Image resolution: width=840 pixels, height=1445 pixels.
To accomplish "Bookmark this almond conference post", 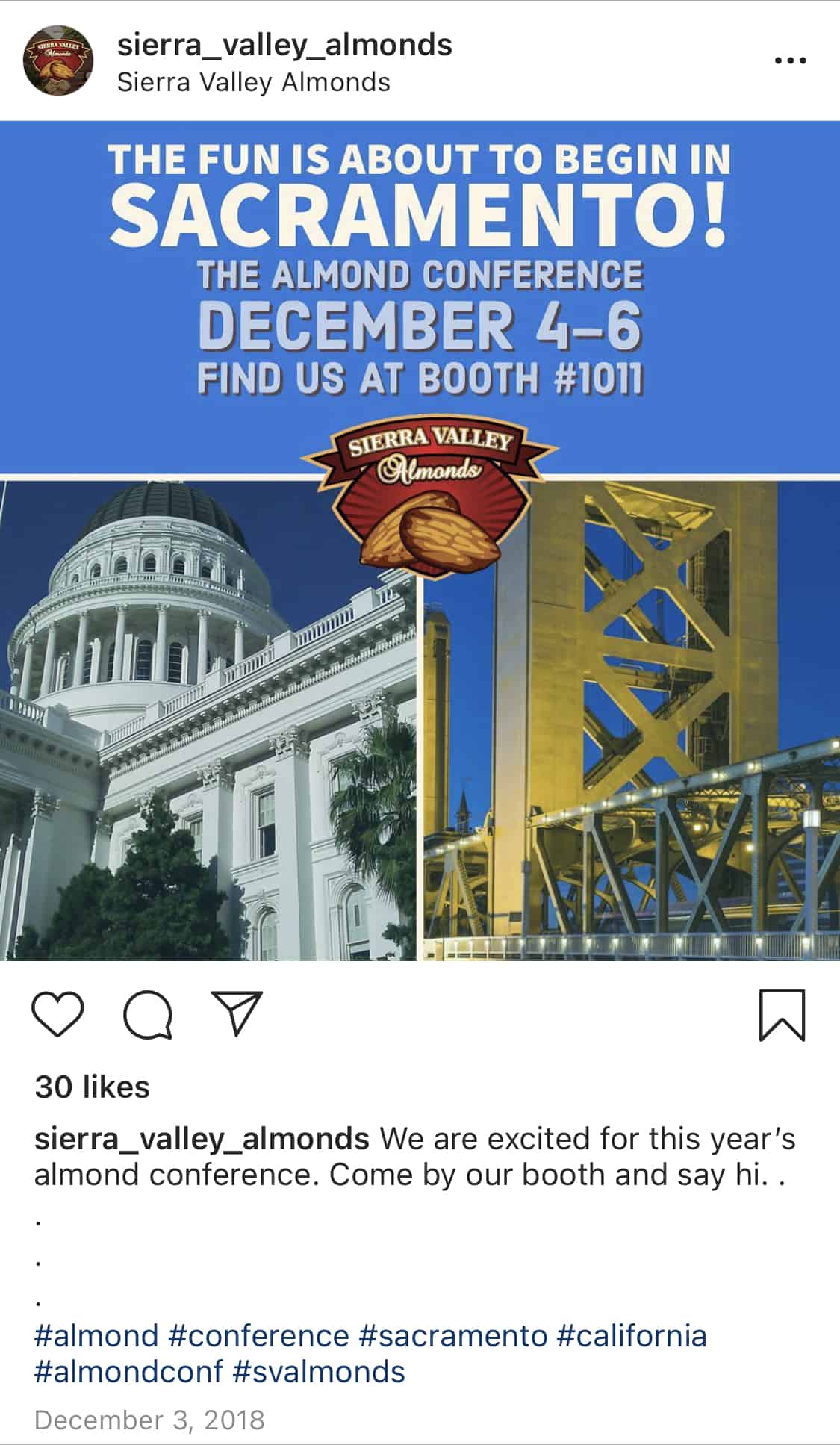I will (782, 1015).
